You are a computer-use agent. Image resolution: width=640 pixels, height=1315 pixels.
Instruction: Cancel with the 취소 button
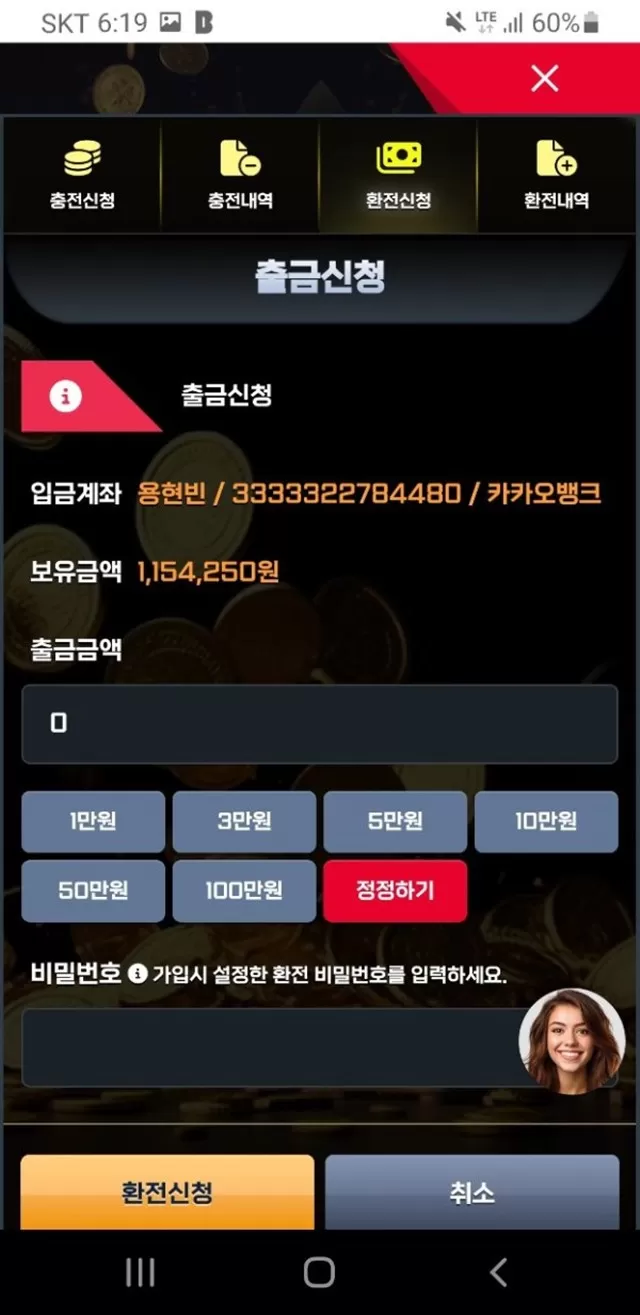pos(472,1192)
